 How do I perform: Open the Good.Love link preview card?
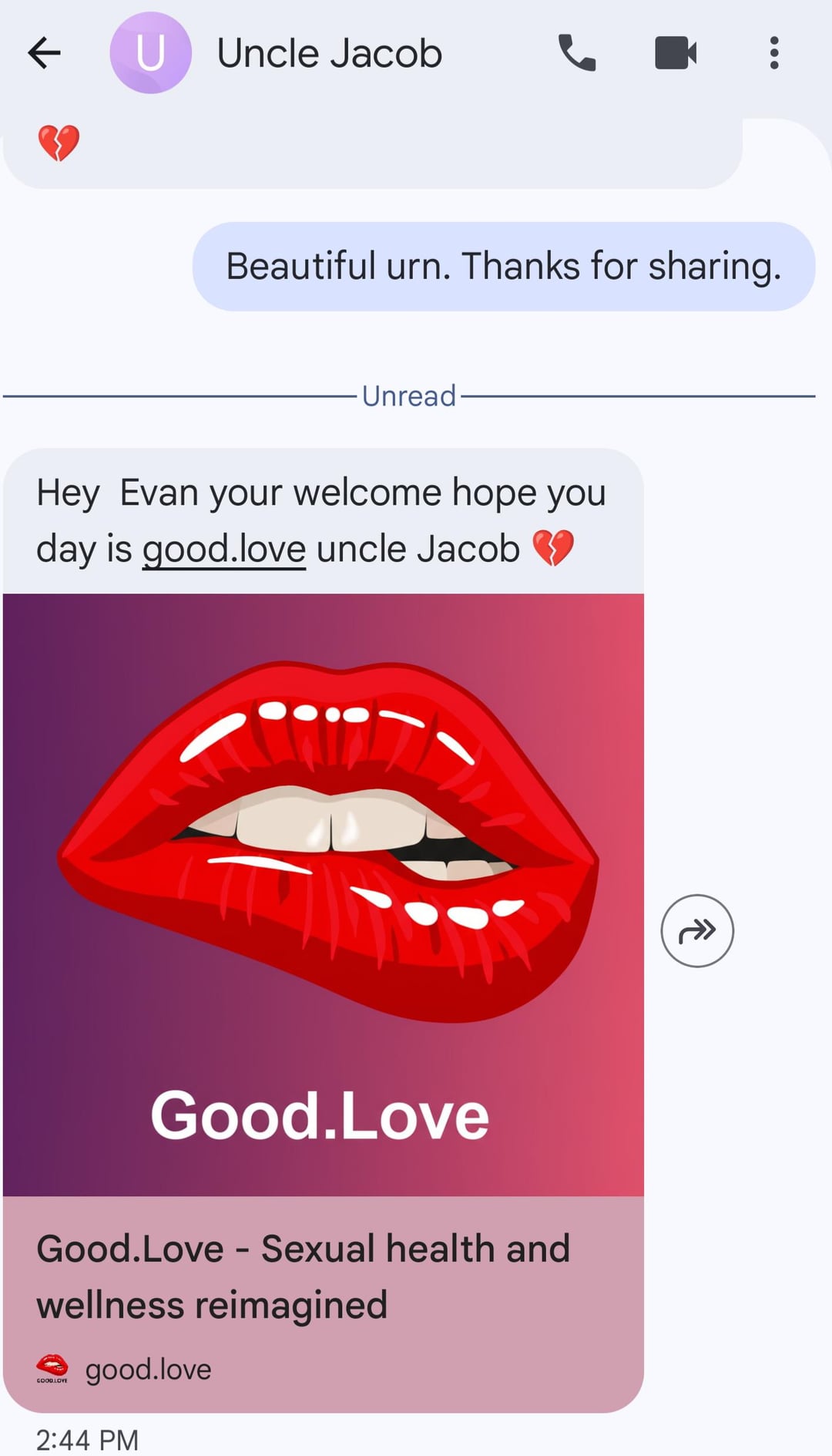tap(324, 1002)
